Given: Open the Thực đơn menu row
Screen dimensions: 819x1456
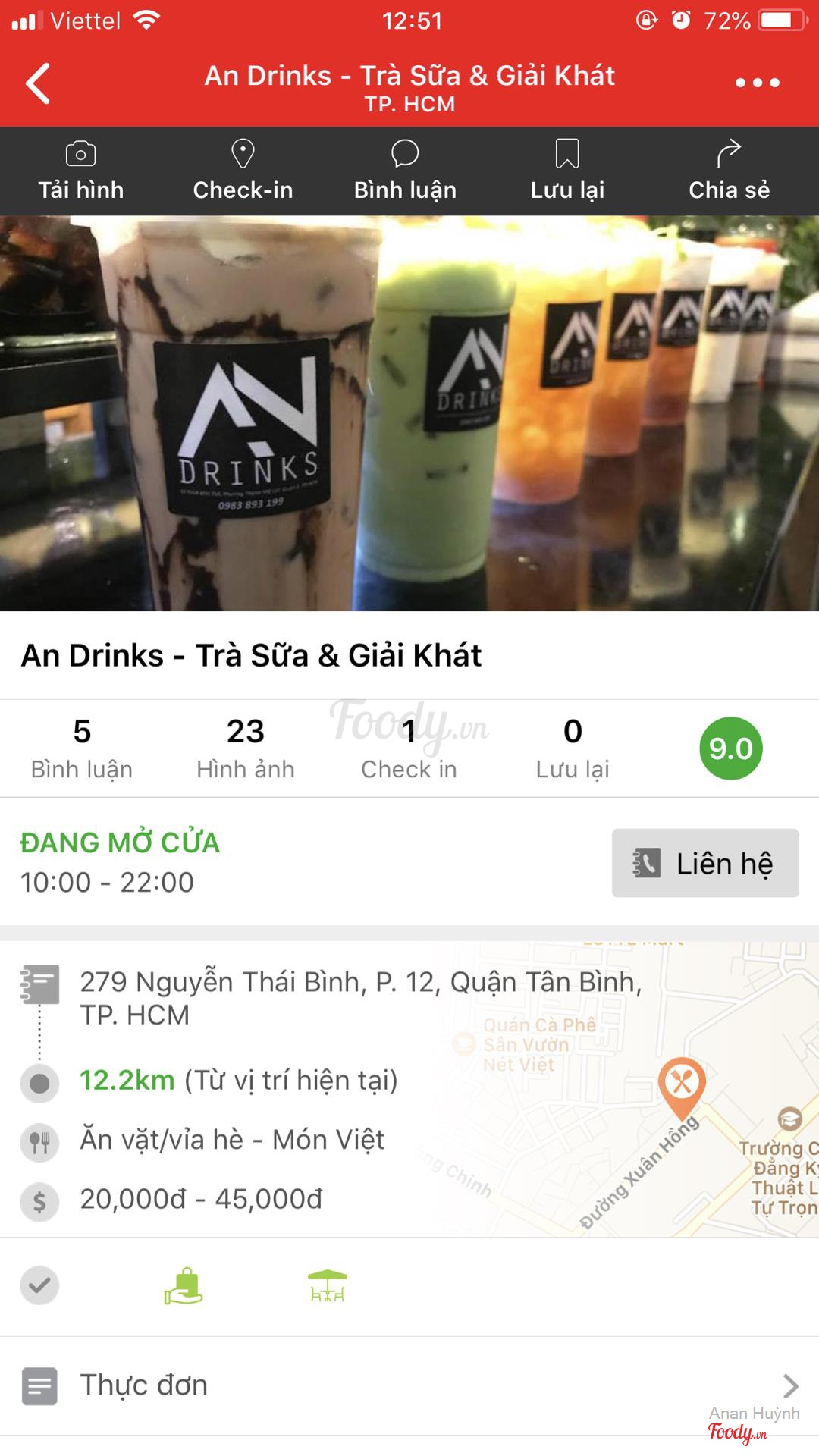Looking at the screenshot, I should pyautogui.click(x=409, y=1385).
